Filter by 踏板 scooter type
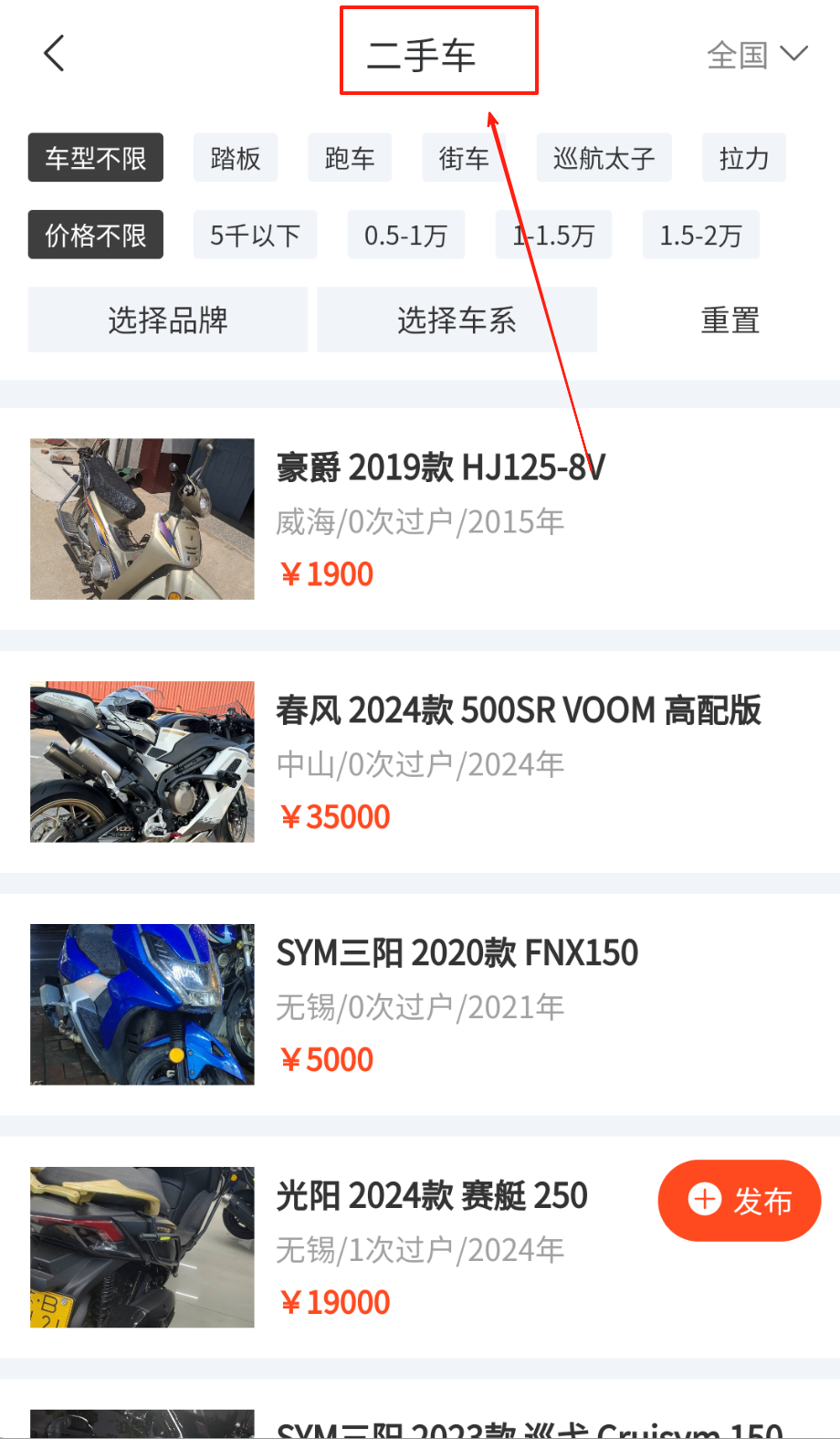This screenshot has width=840, height=1439. [x=236, y=158]
